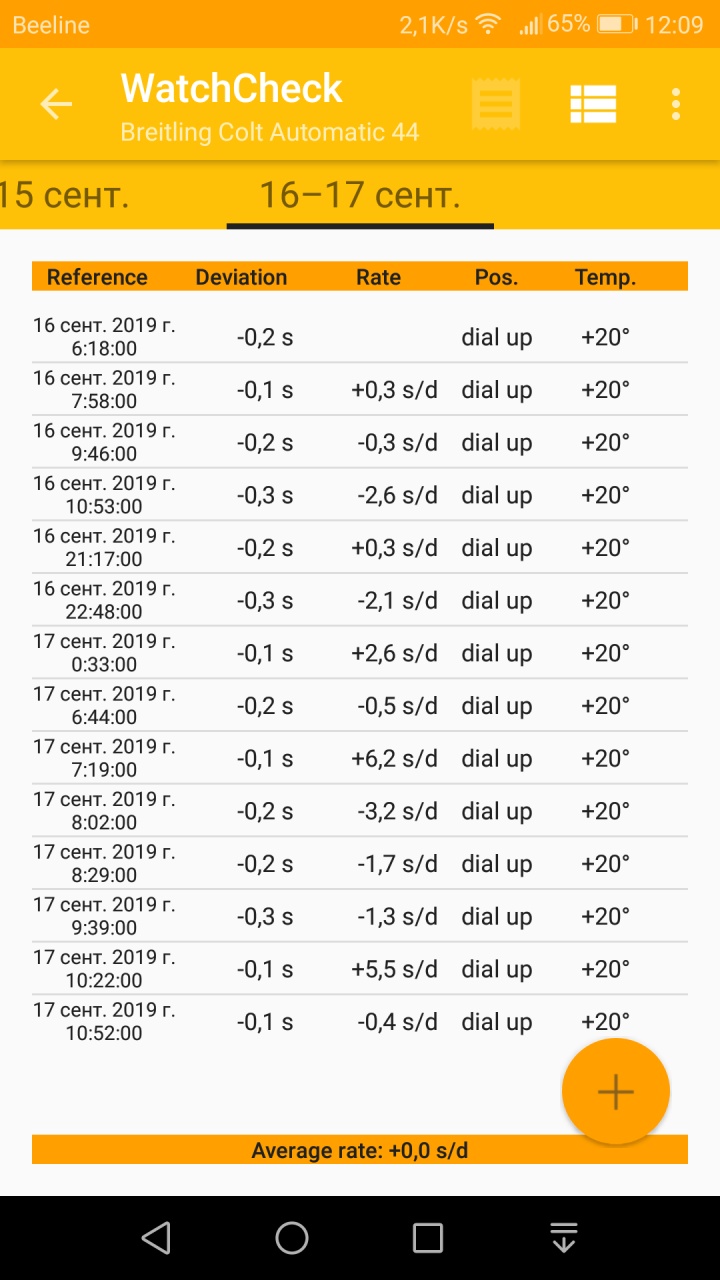Screen dimensions: 720x1280
Task: Select the 16–17 сент. tab
Action: (360, 195)
